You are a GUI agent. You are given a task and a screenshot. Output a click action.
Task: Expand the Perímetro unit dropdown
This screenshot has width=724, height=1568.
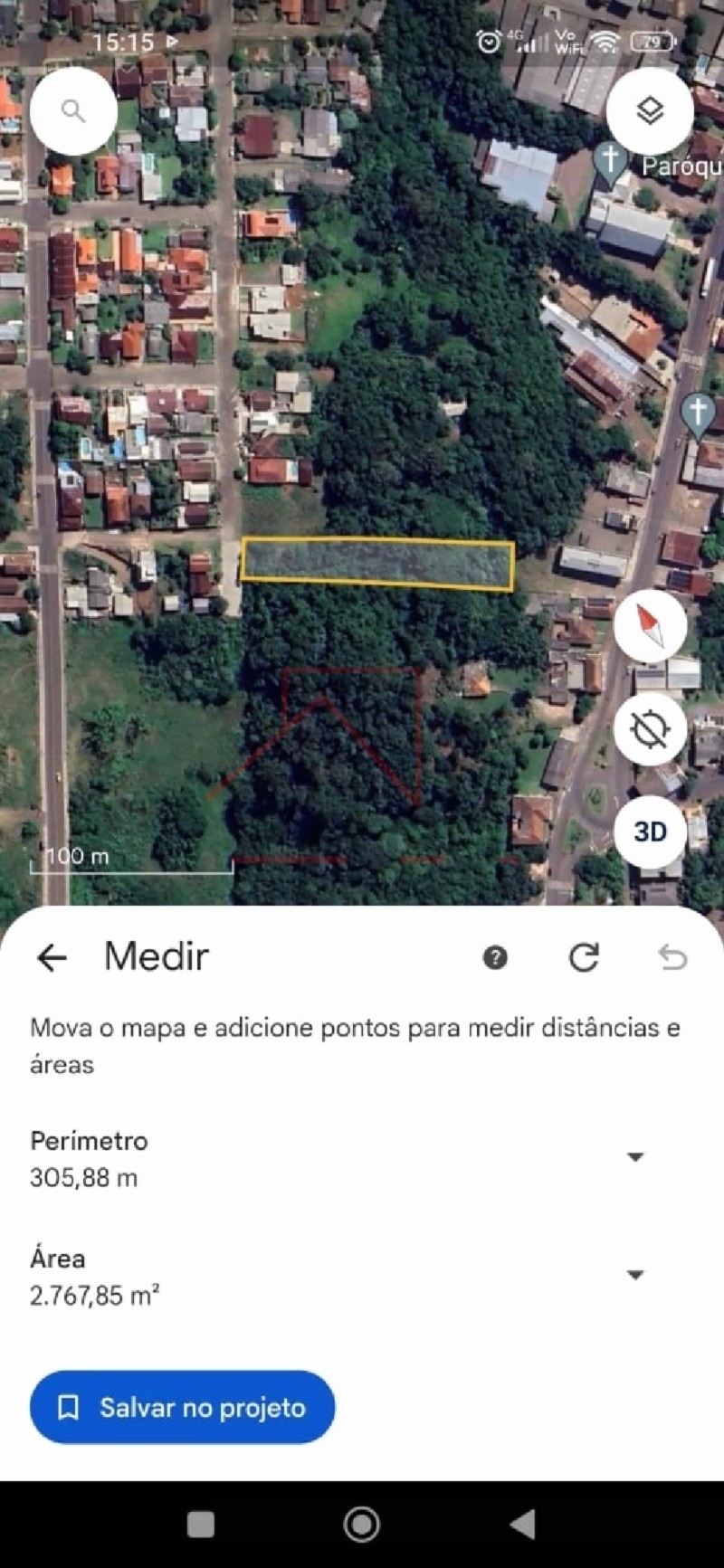click(x=635, y=1157)
